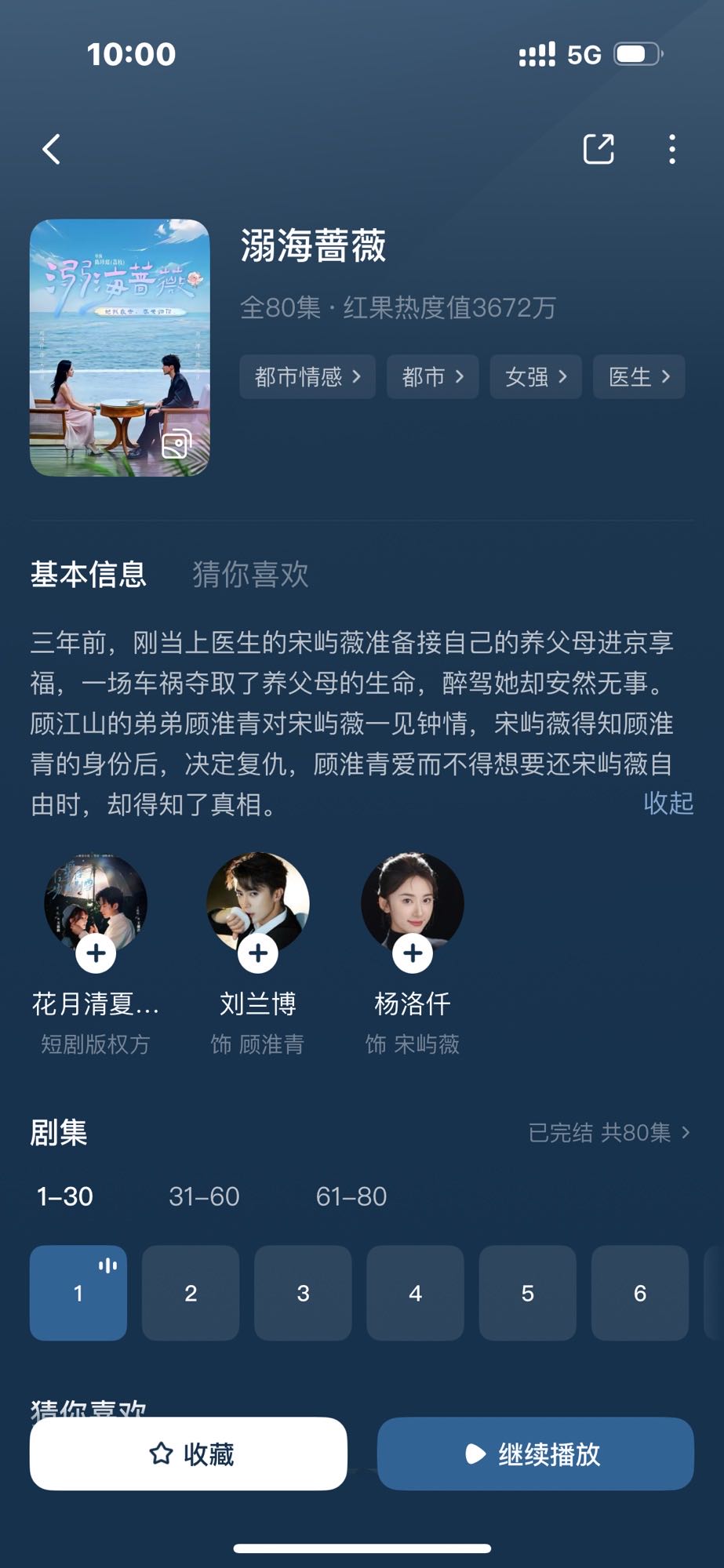Select the 女强 tag chip
Screen dimensions: 724x1568
(x=536, y=377)
